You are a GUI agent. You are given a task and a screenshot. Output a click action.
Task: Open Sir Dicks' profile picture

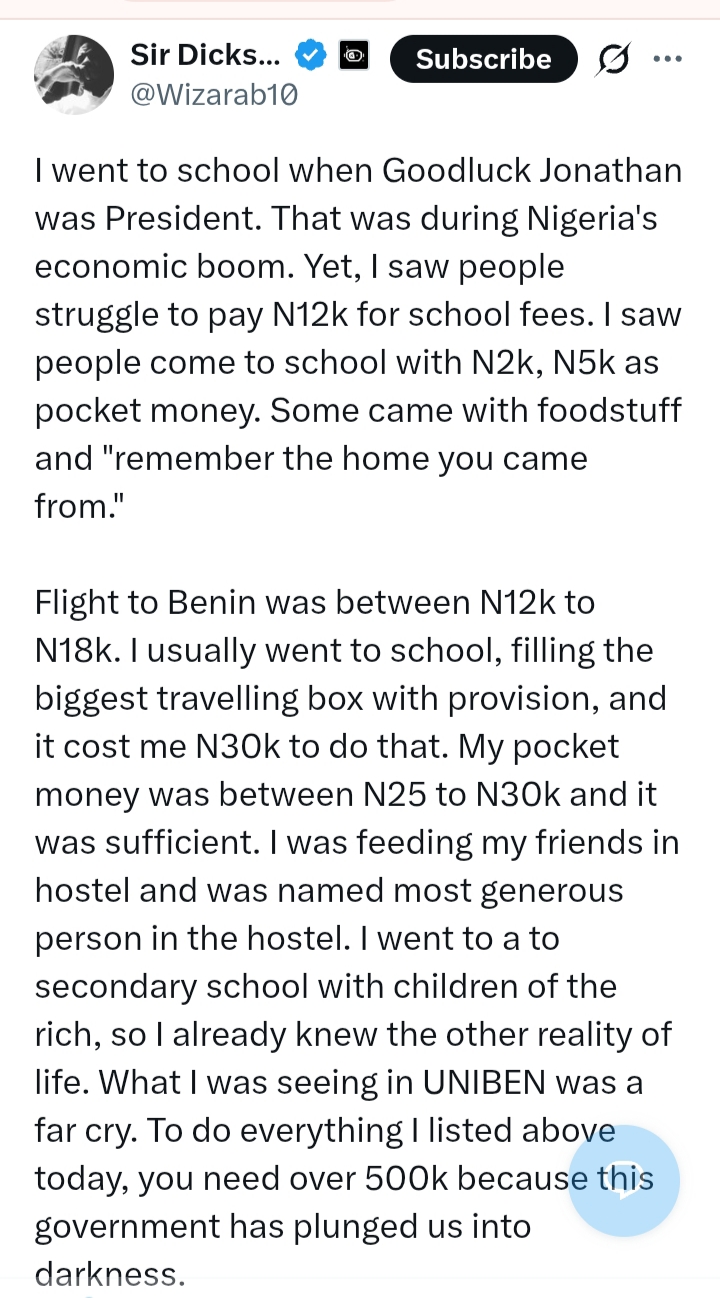click(x=74, y=75)
